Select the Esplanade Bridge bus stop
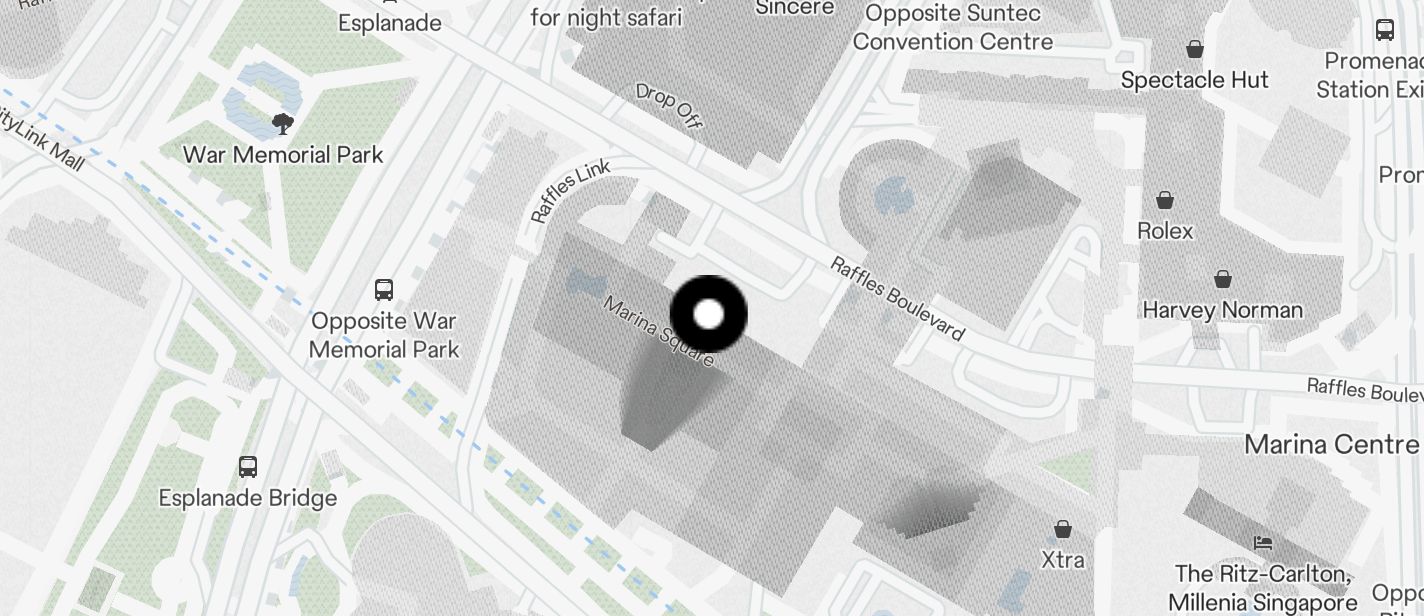Screen dimensions: 1424x616 (x=247, y=467)
